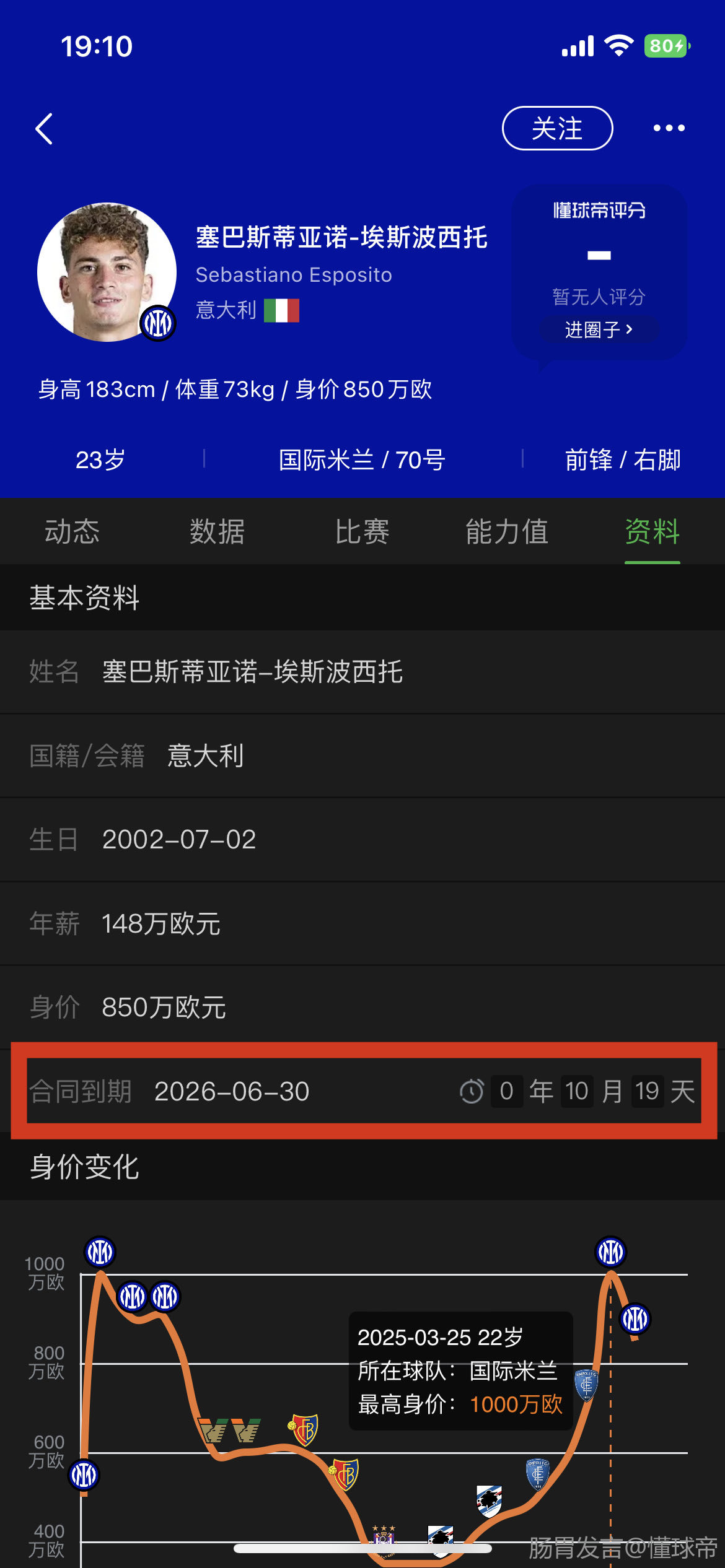Enter the fan circle via 进圈子

tap(599, 329)
